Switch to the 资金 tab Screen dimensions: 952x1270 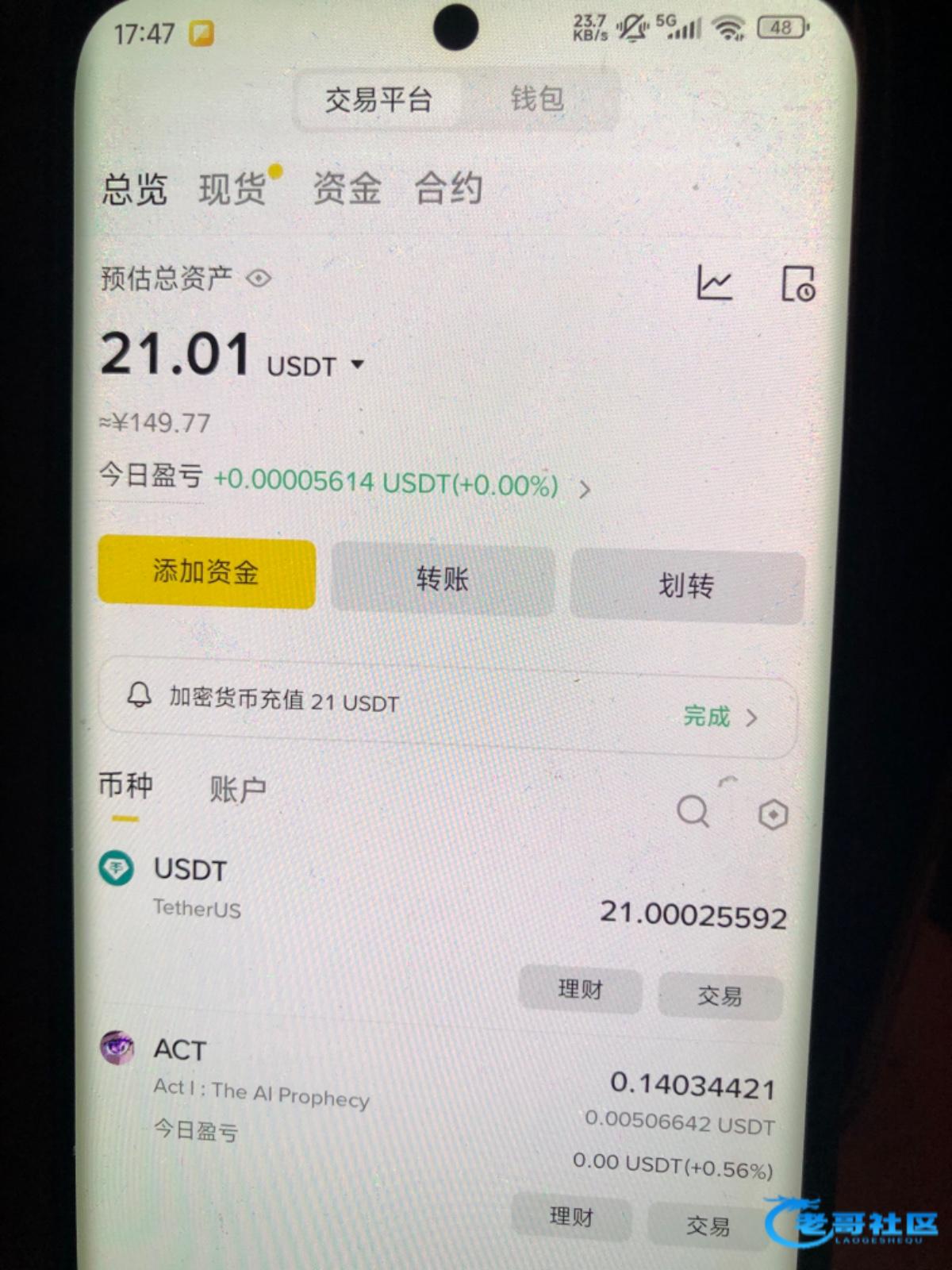tap(347, 189)
